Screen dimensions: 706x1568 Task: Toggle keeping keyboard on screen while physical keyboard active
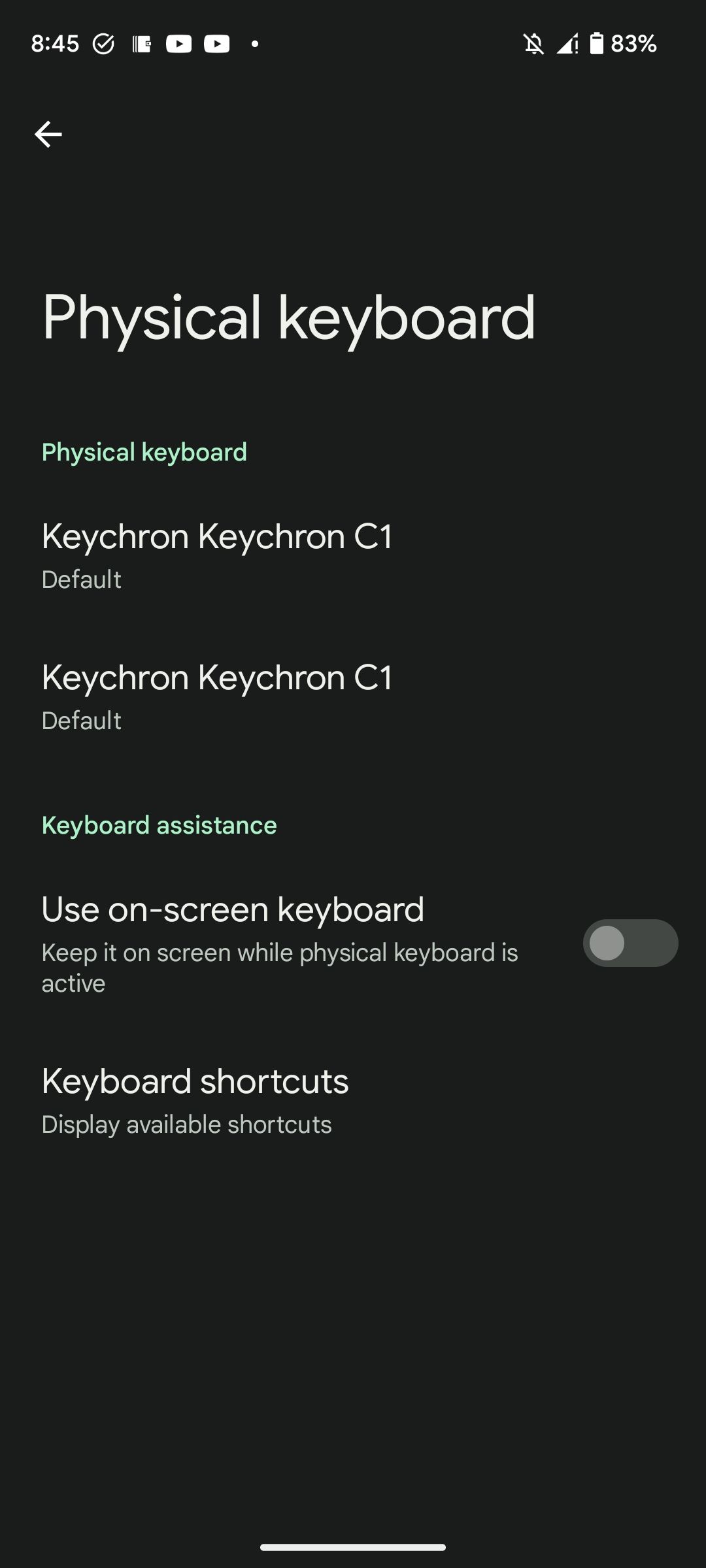(x=630, y=943)
